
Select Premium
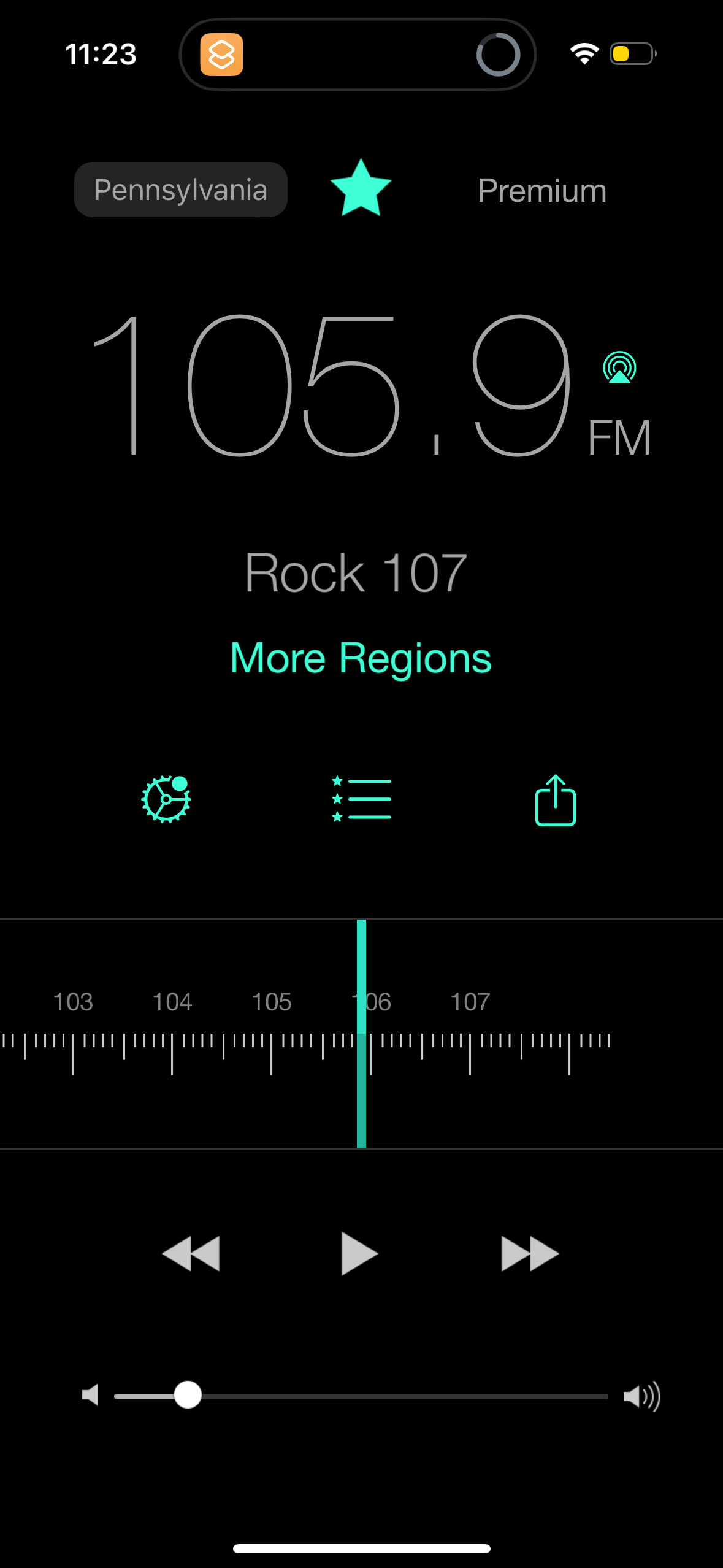541,190
